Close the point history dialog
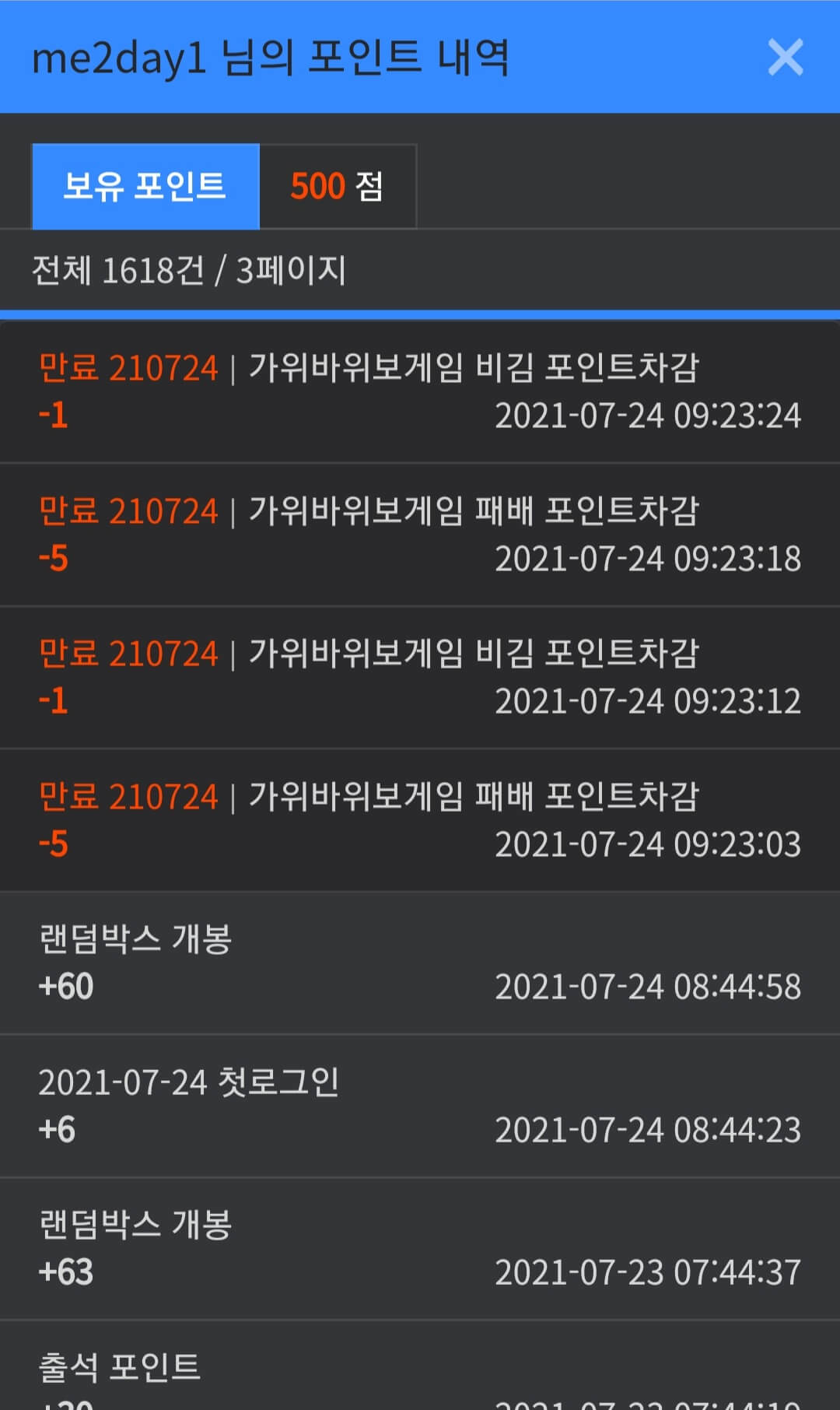This screenshot has width=840, height=1410. pyautogui.click(x=785, y=58)
